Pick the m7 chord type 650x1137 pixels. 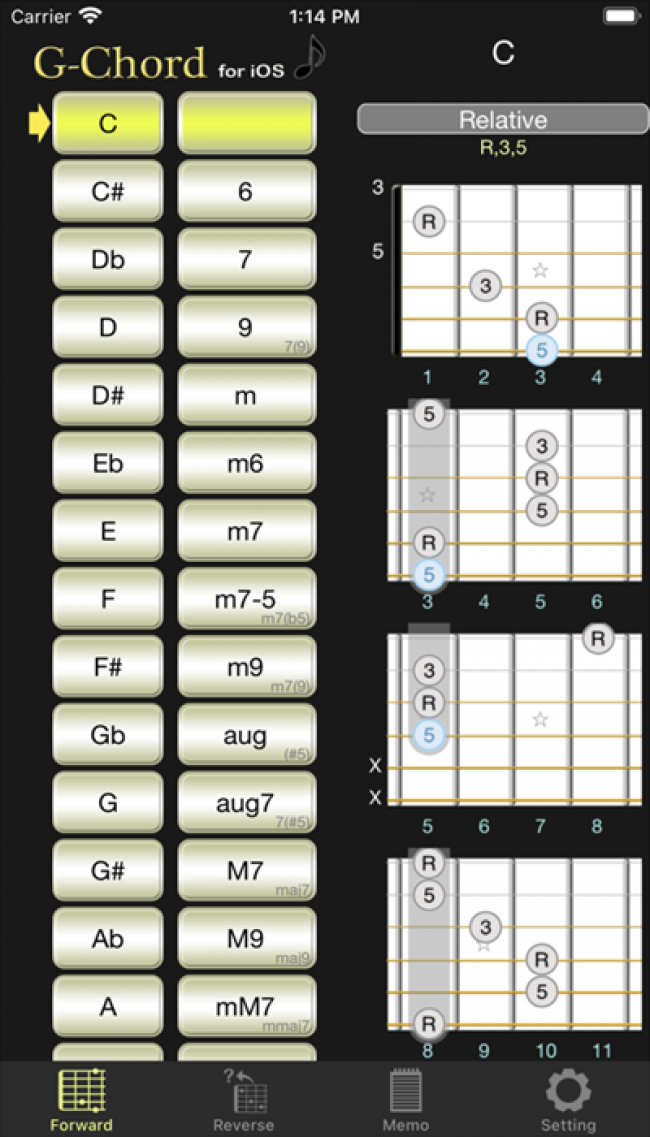247,531
